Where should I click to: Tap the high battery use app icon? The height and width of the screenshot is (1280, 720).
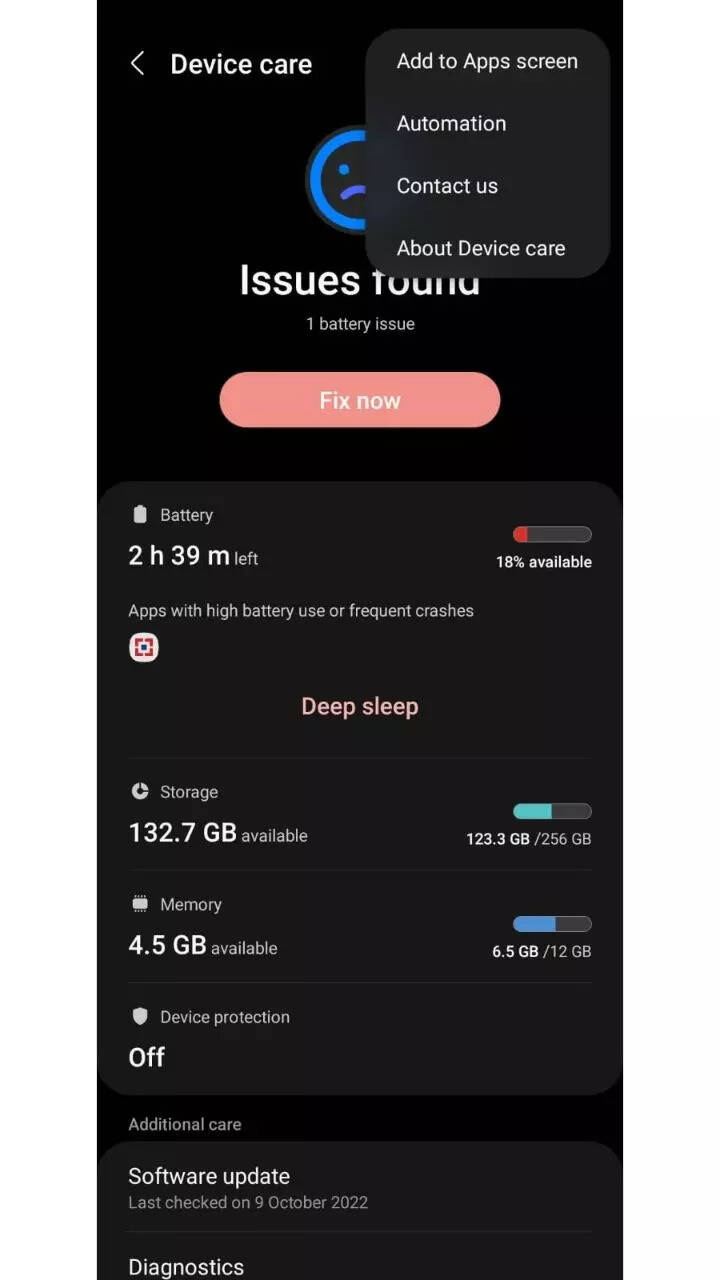point(144,648)
